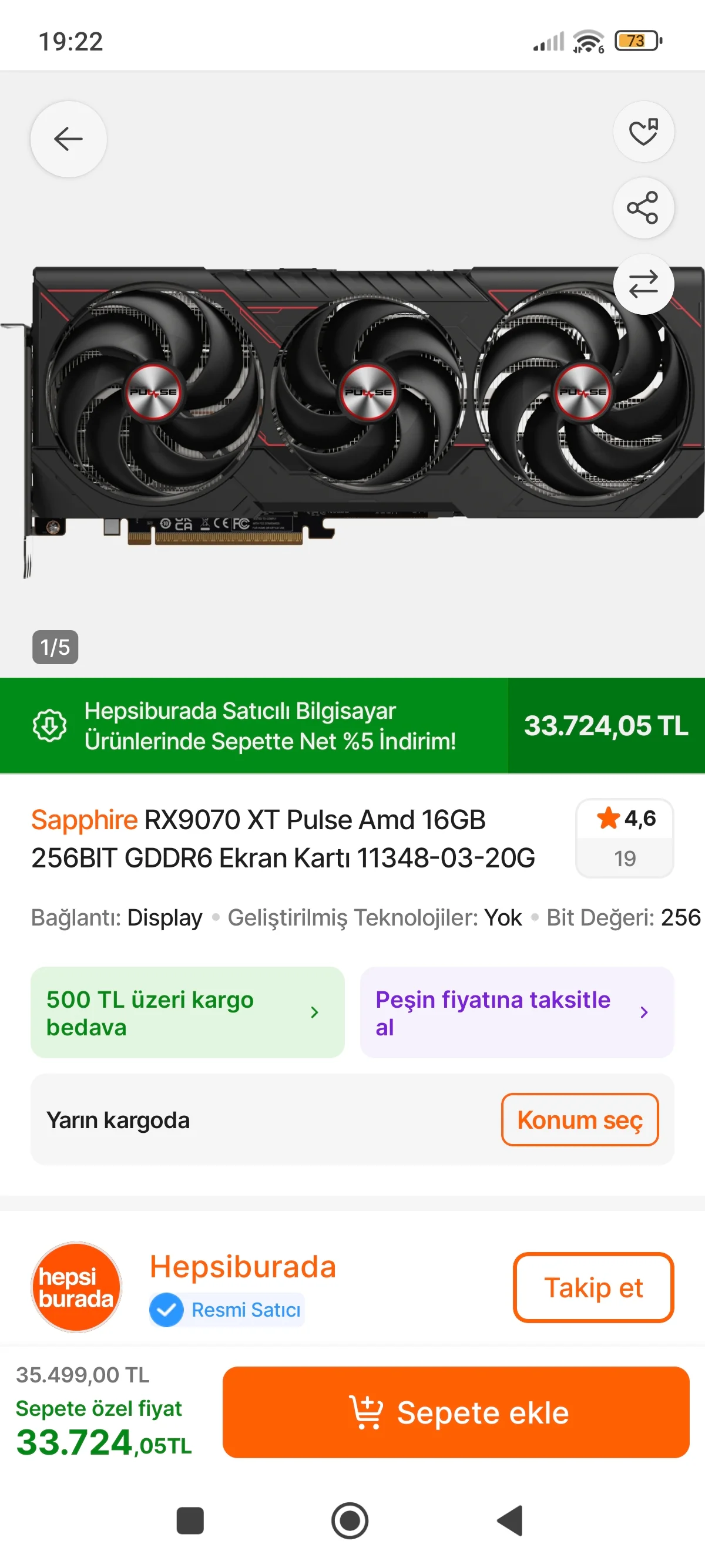Follow the seller with Takip et

tap(593, 1287)
